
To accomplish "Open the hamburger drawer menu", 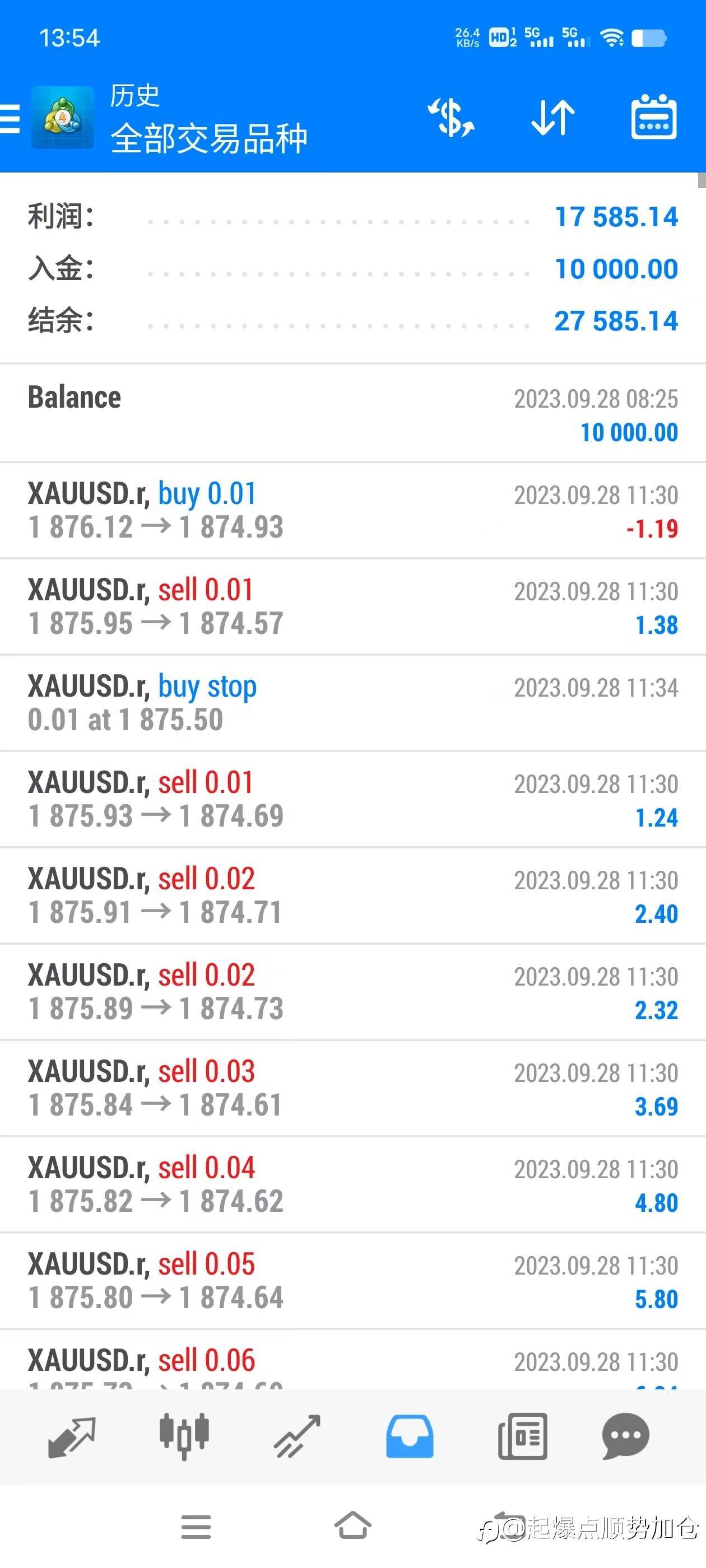I will click(x=10, y=118).
